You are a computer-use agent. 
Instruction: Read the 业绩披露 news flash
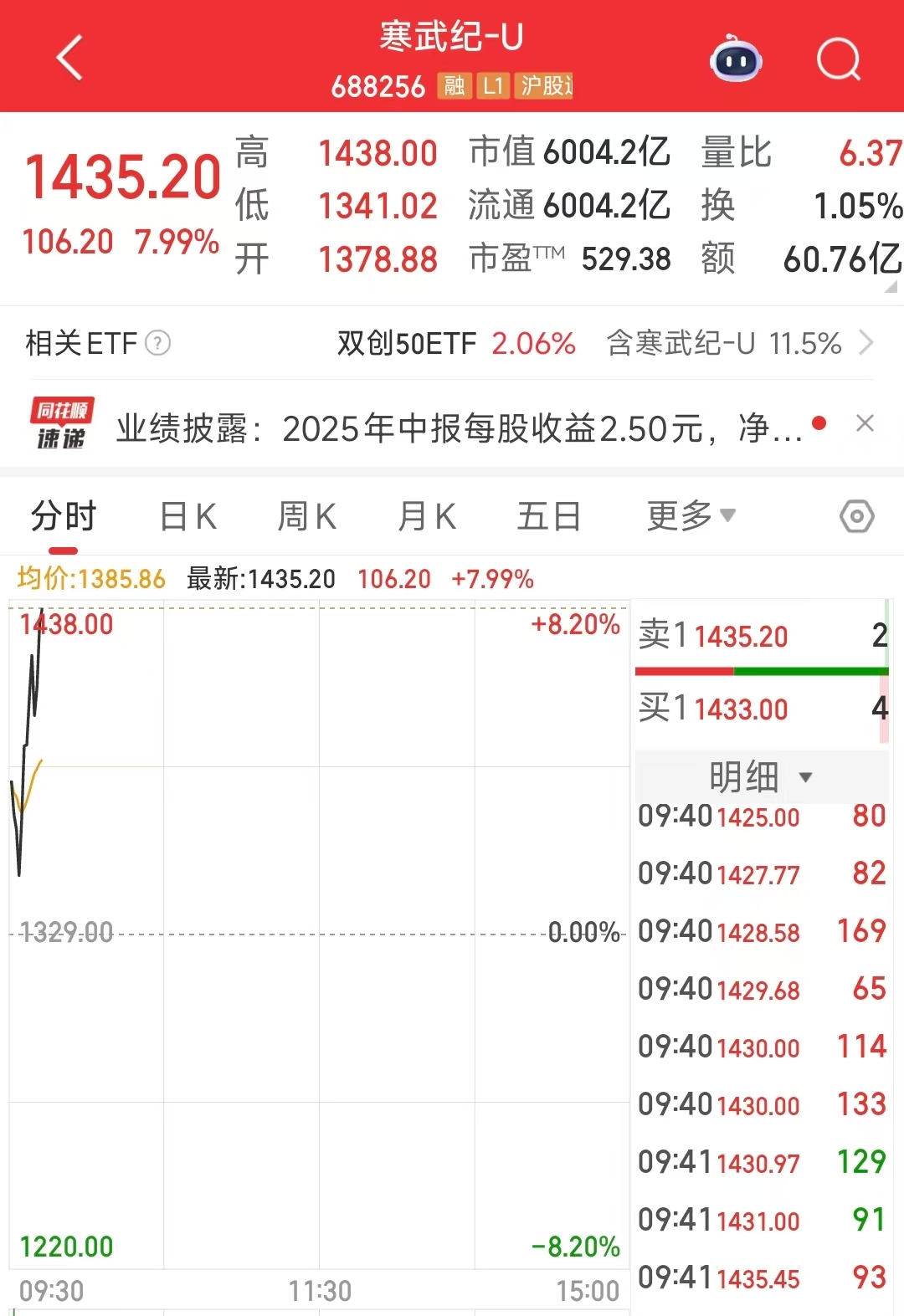[x=459, y=428]
